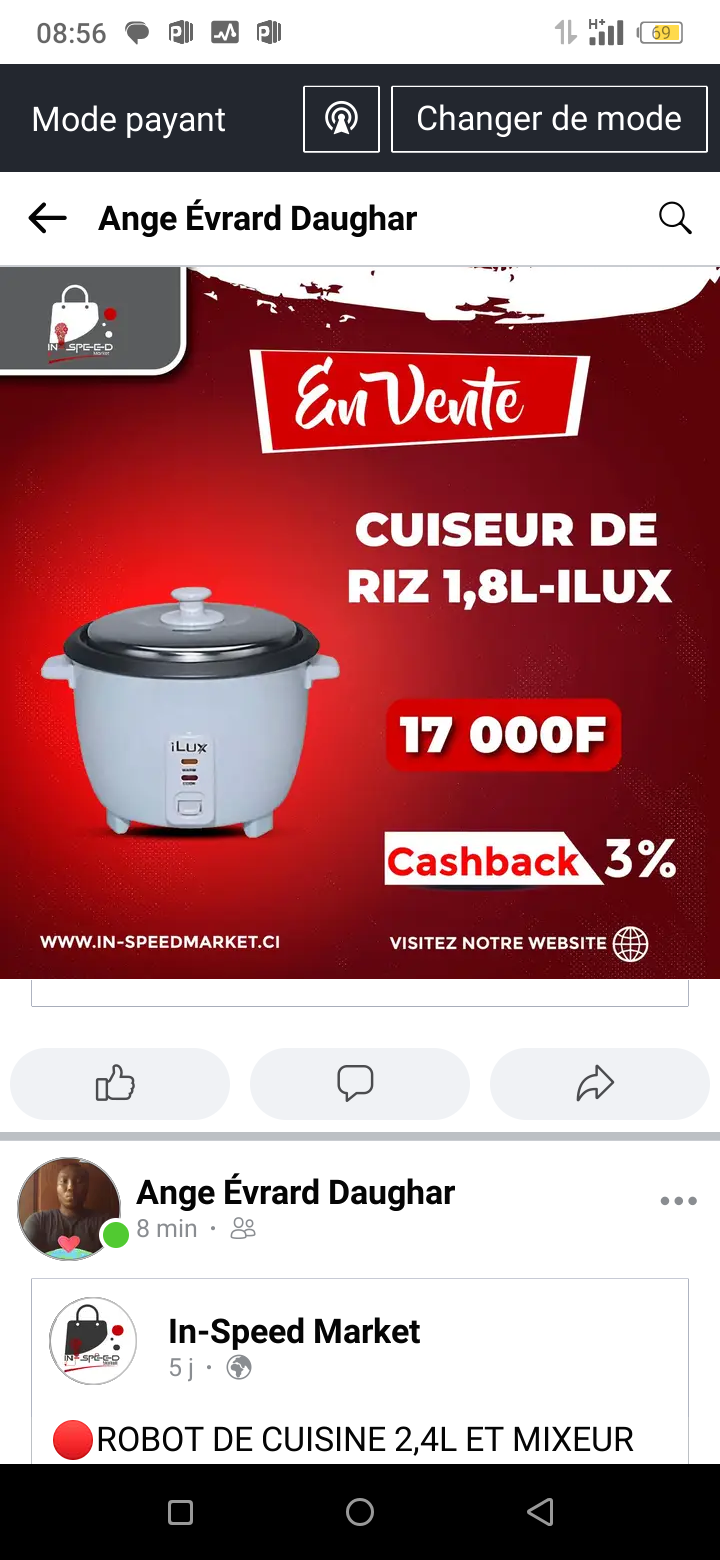
Task: Open the Cuiseur de riz promo image
Action: [360, 622]
